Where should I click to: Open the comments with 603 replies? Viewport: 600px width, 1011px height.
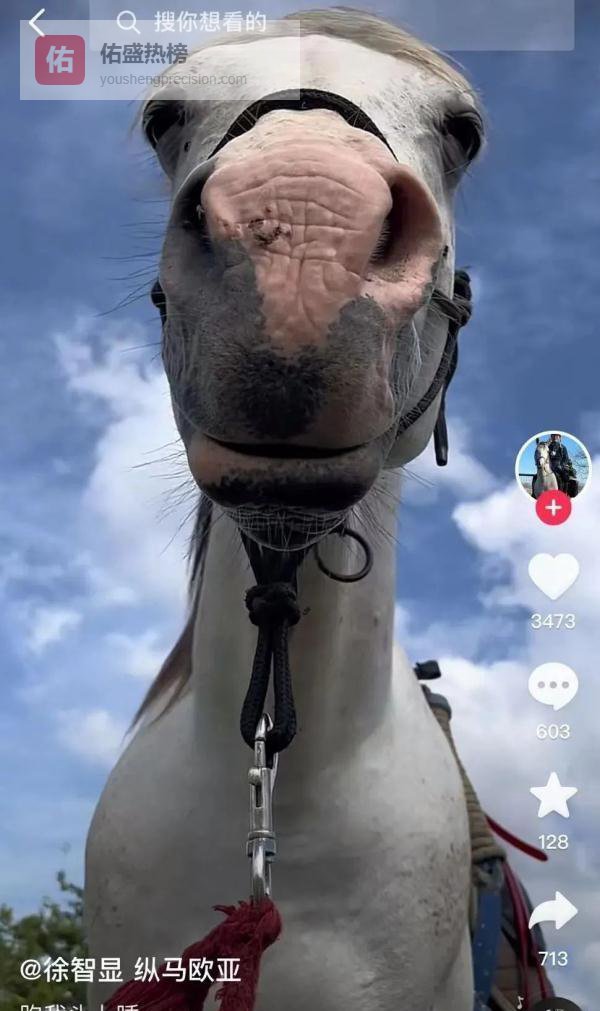point(553,687)
